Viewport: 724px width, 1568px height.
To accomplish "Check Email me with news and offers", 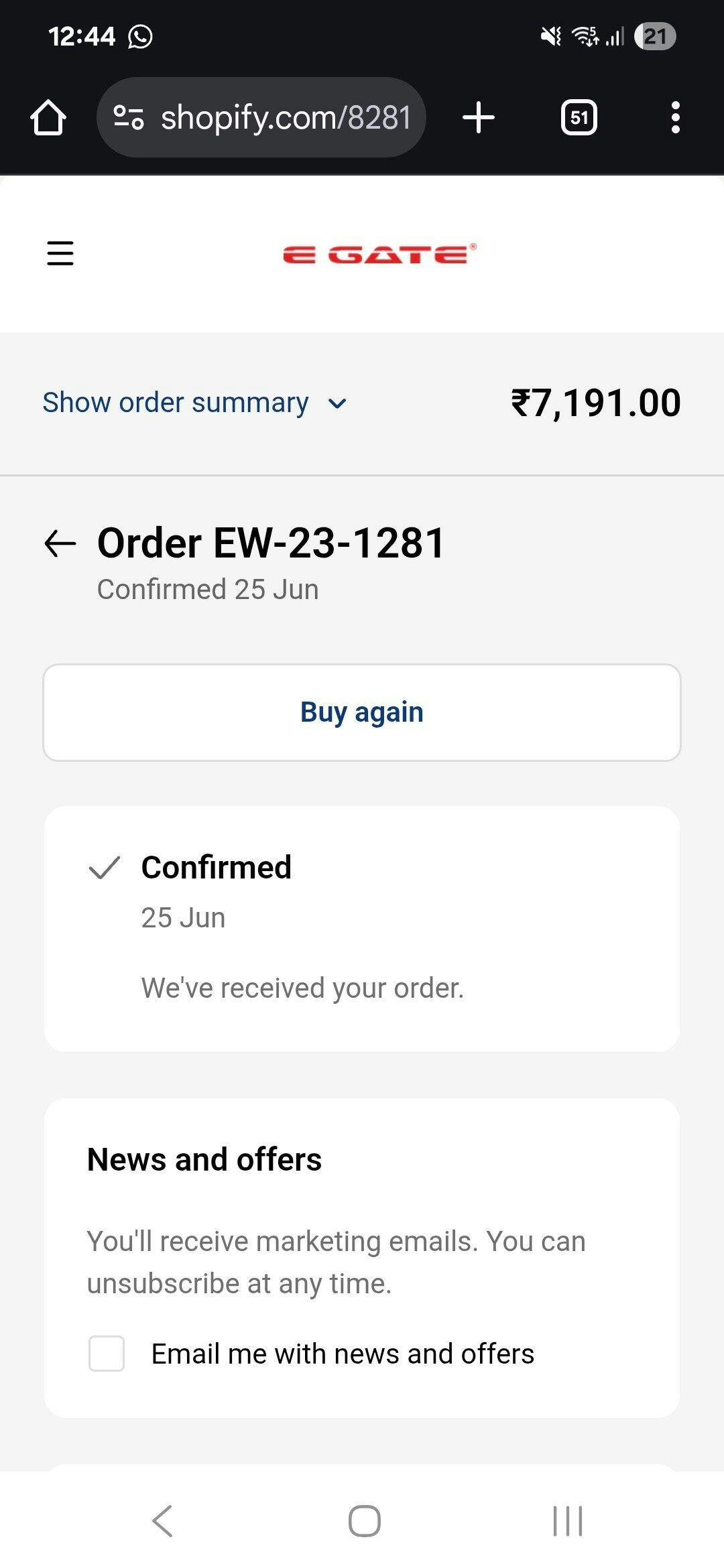I will [107, 1353].
